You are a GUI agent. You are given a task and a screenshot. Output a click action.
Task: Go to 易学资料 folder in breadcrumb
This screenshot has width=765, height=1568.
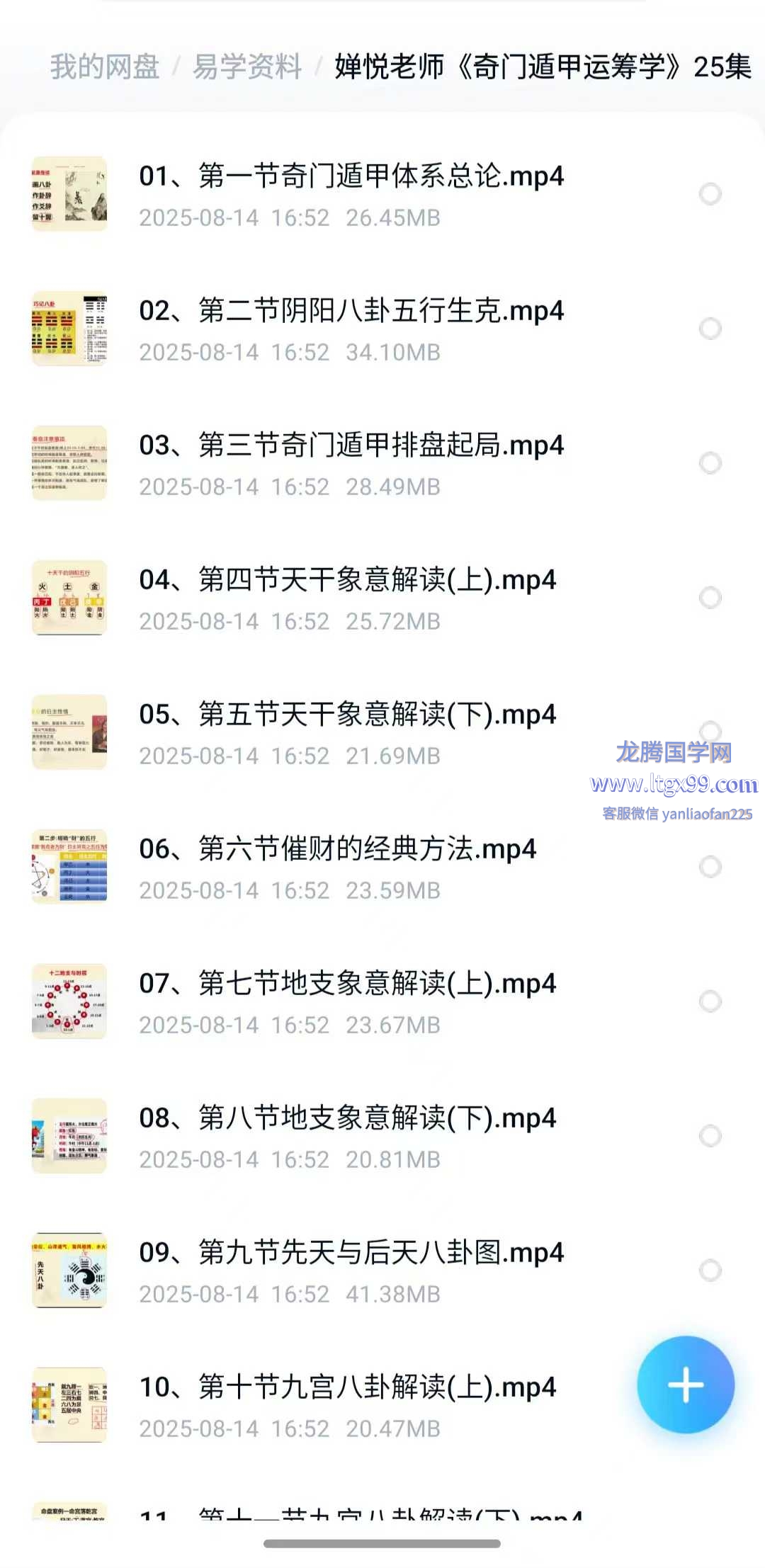coord(247,67)
